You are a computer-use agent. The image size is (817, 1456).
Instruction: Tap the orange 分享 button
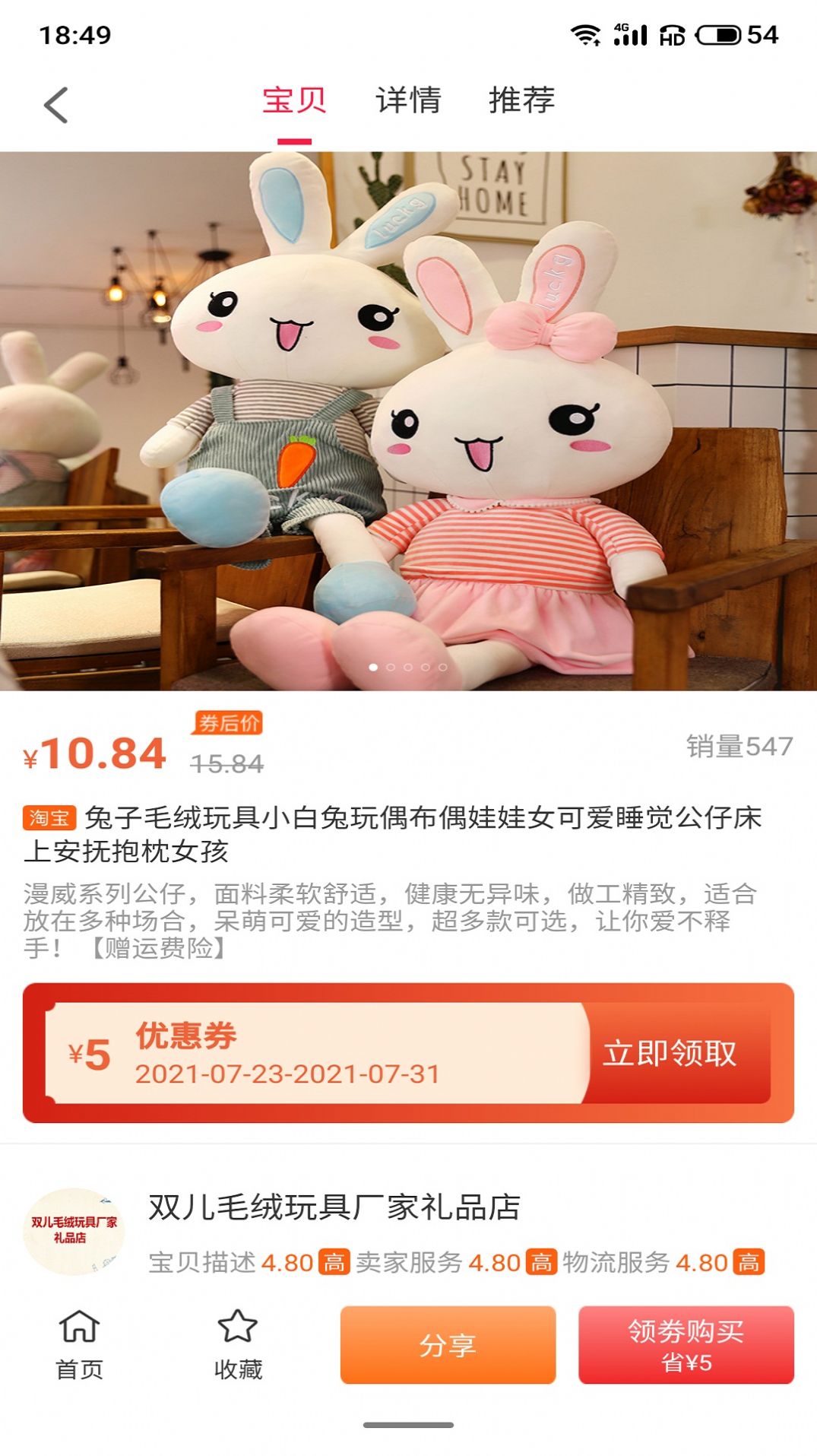point(448,1344)
